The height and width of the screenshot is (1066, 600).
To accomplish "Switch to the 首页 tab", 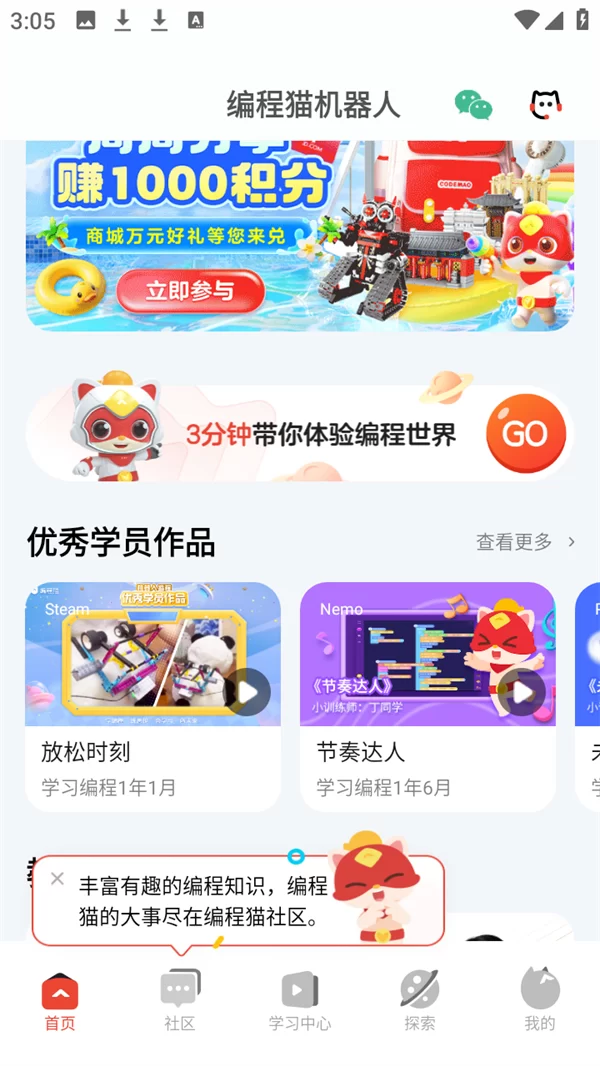I will pos(60,1000).
